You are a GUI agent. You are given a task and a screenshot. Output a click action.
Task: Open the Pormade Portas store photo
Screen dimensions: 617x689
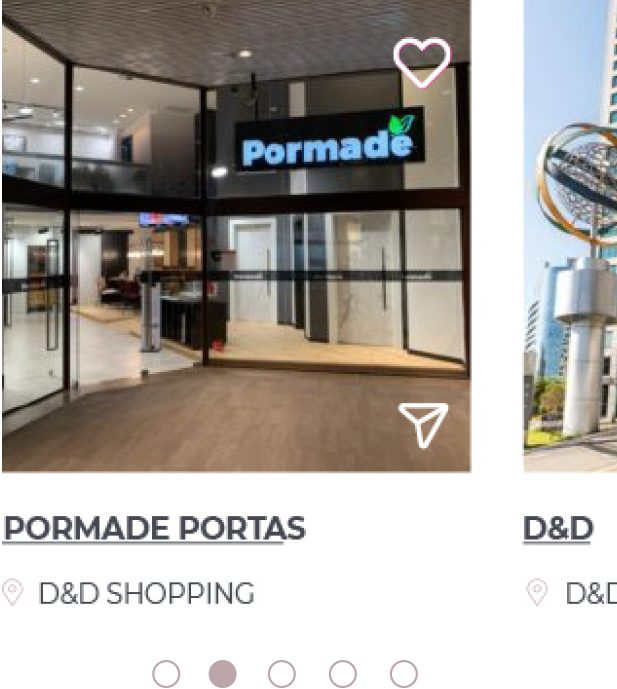click(x=235, y=250)
